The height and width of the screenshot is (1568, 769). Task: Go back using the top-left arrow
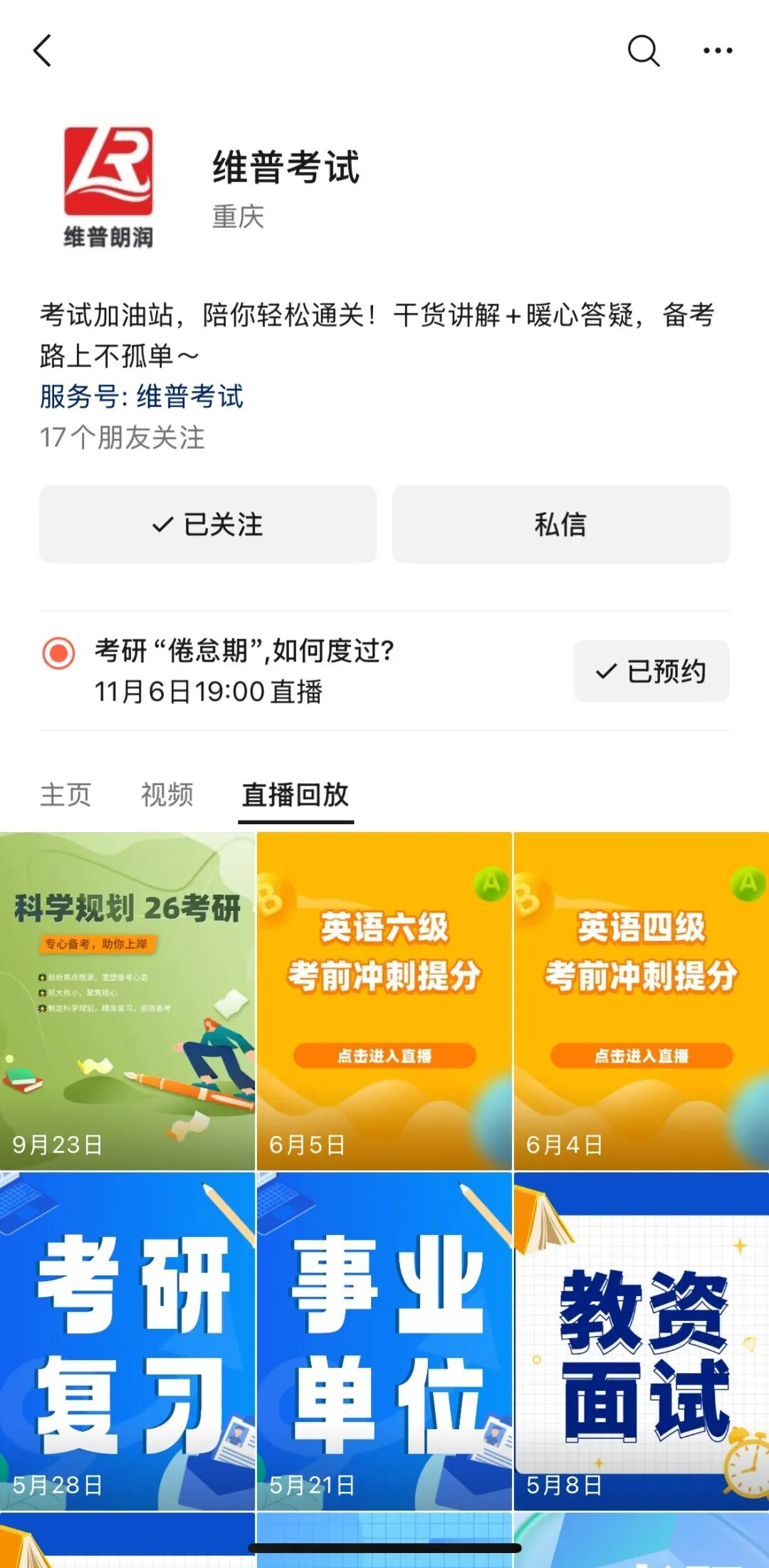(43, 51)
